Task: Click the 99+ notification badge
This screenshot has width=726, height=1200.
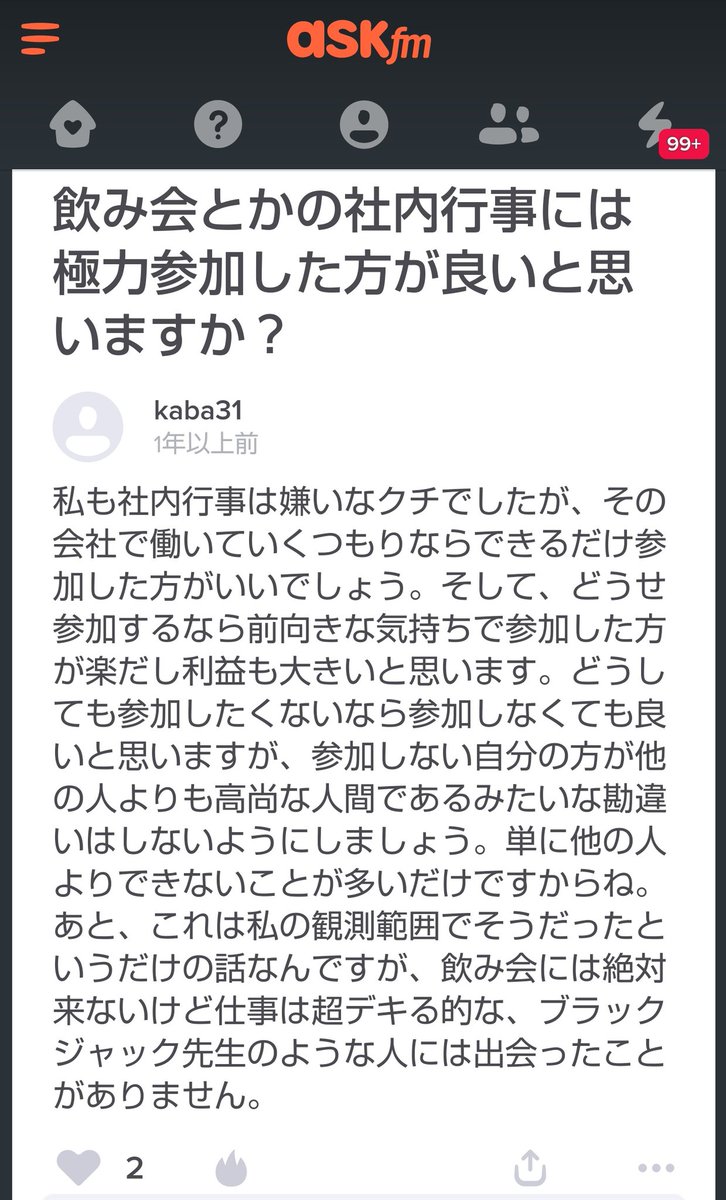Action: pyautogui.click(x=686, y=143)
